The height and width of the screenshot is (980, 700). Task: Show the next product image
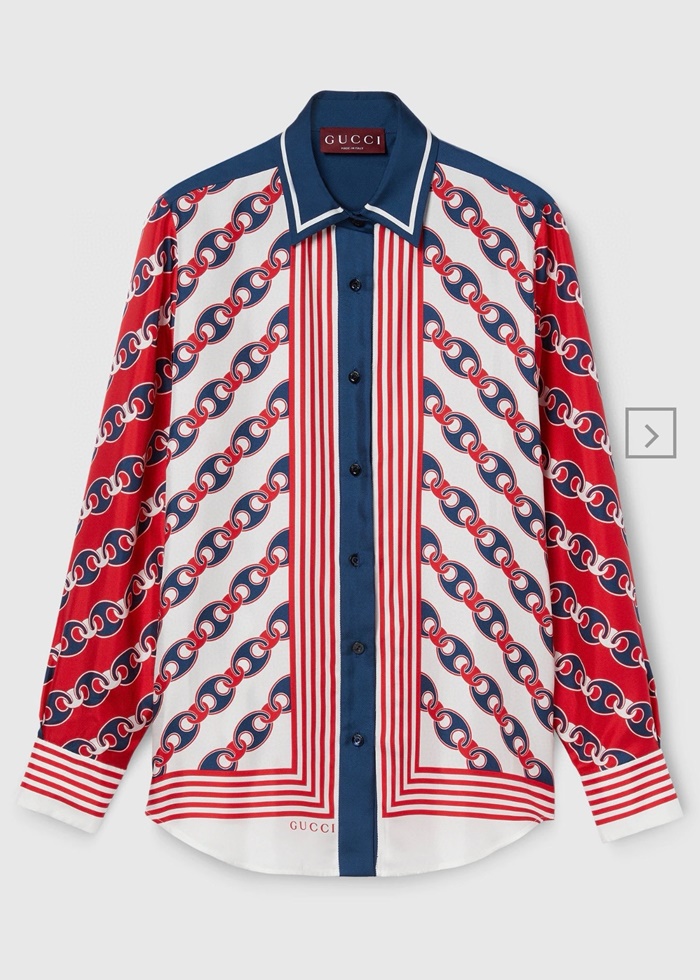651,433
